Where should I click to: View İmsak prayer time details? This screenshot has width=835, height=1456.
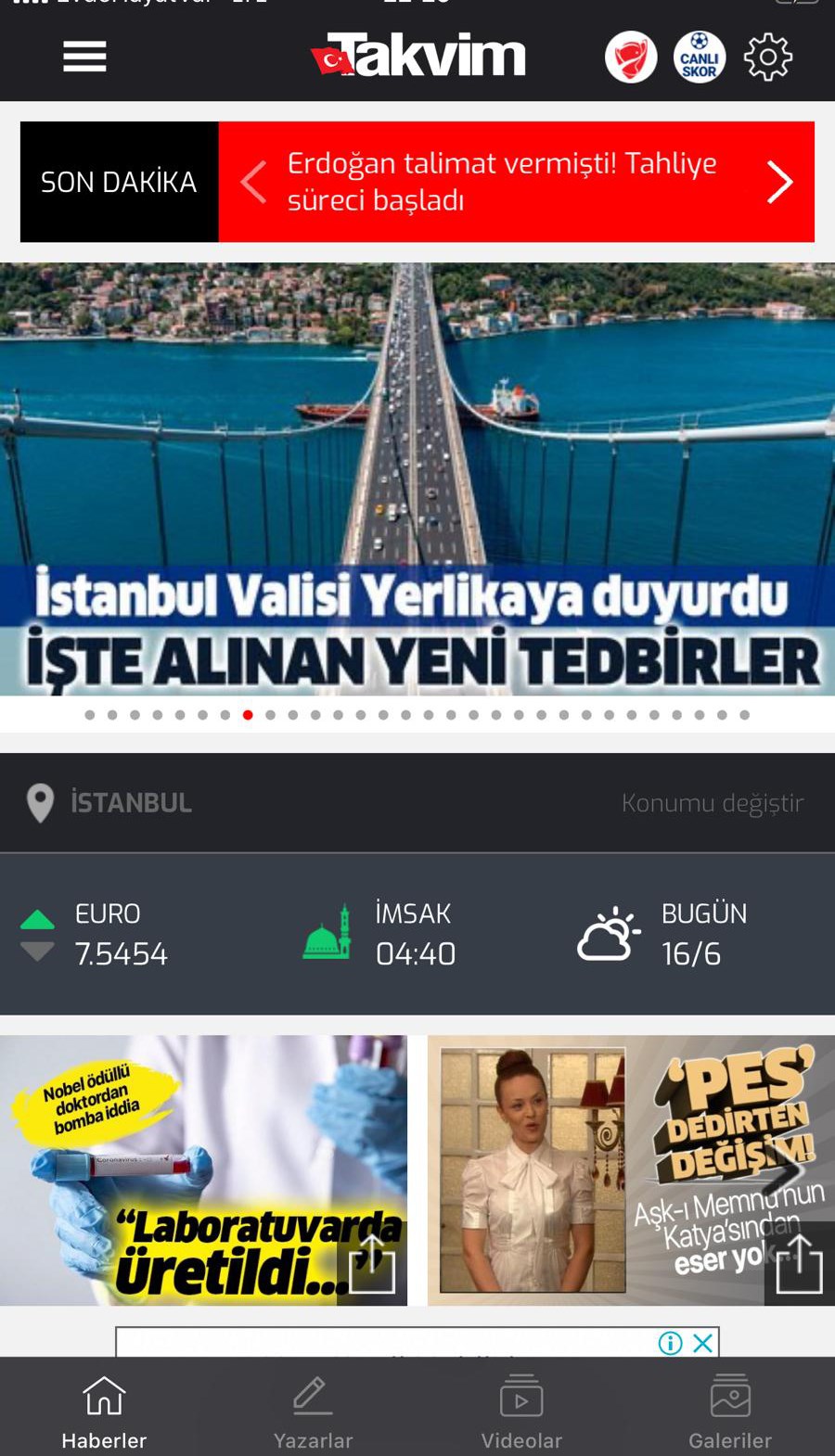(x=379, y=934)
